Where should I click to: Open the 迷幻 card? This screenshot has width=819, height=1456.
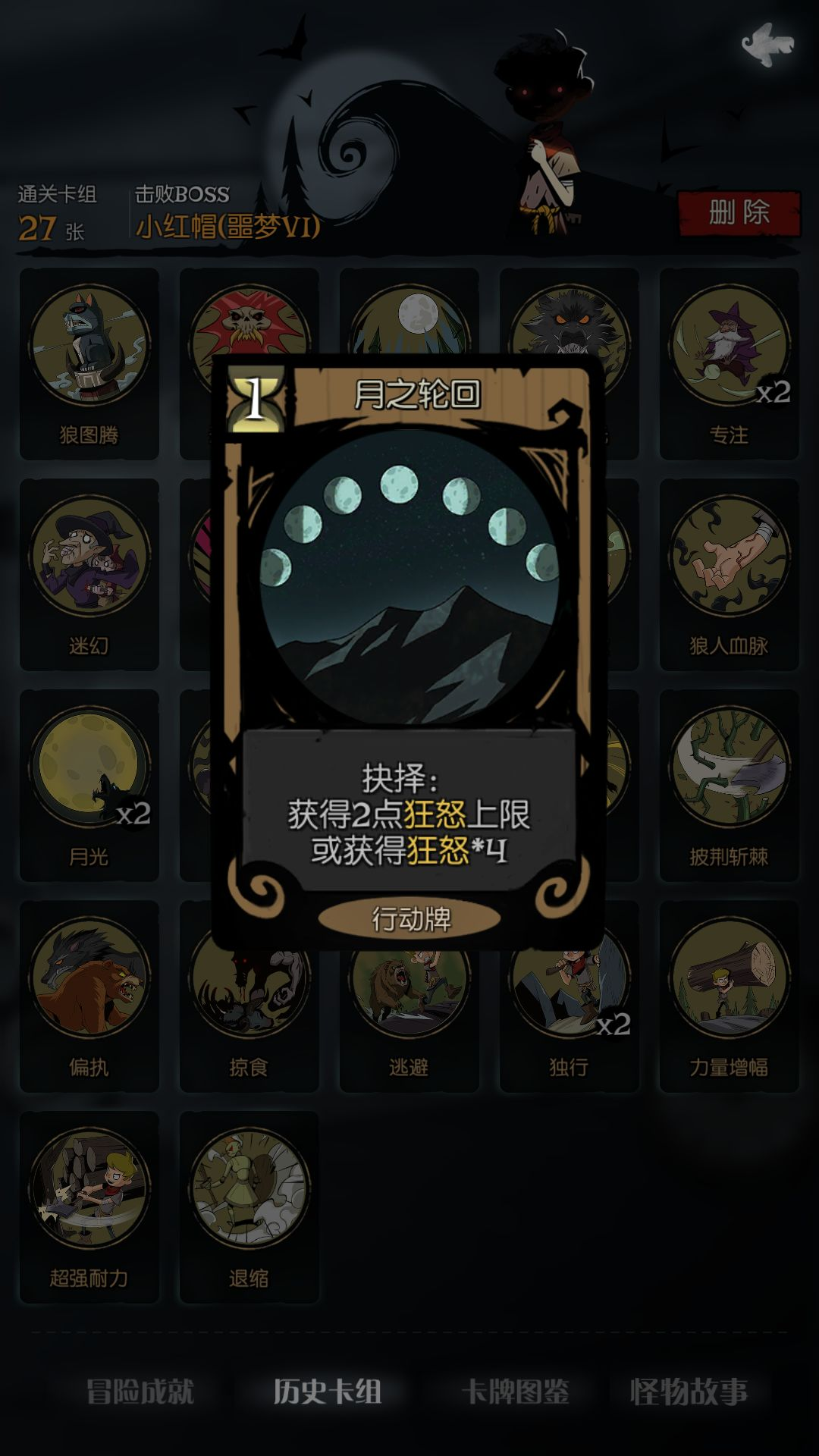coord(89,573)
